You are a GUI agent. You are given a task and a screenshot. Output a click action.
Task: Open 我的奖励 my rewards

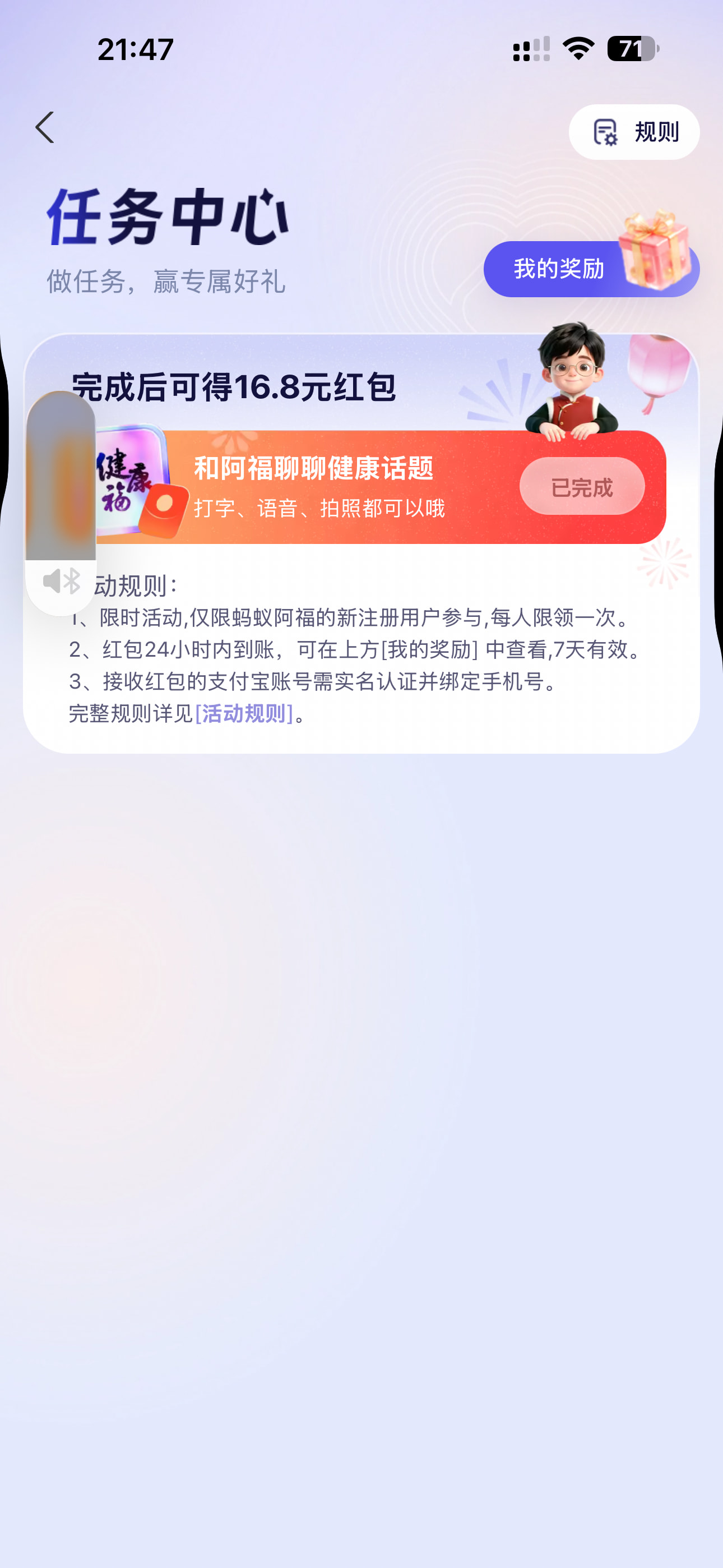591,269
